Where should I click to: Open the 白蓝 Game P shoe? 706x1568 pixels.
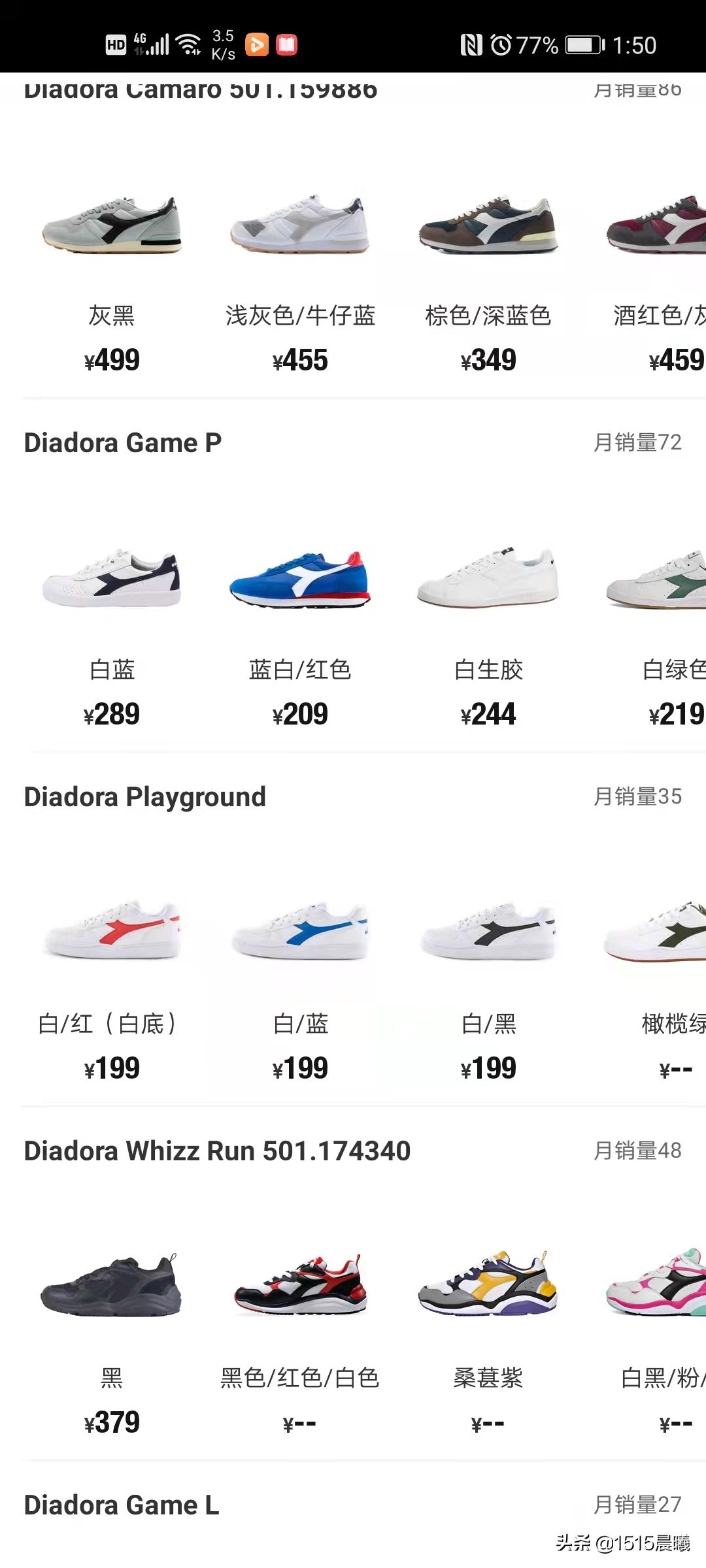112,580
